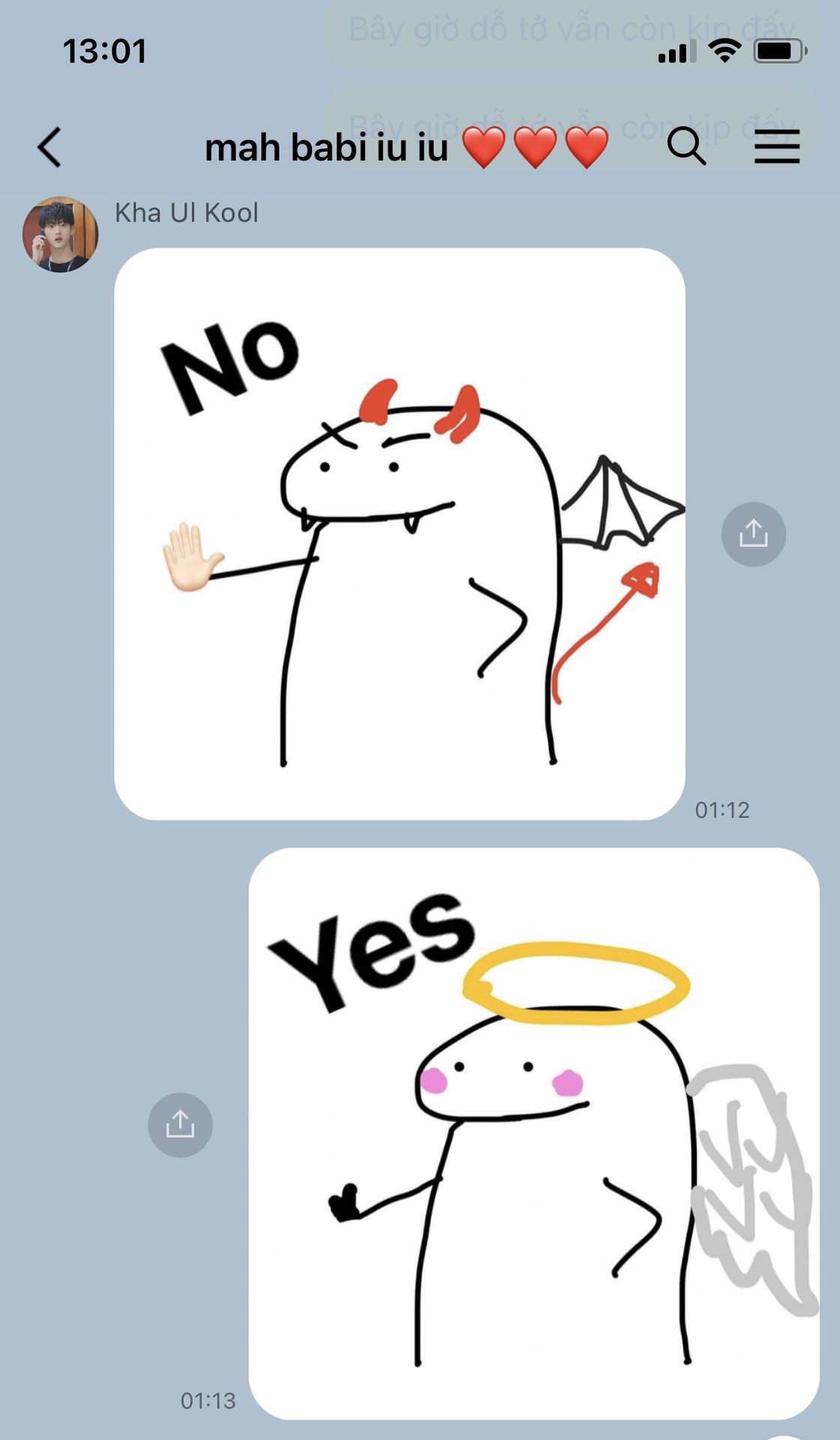840x1440 pixels.
Task: Open the "No" devil sticker image
Action: pos(400,533)
